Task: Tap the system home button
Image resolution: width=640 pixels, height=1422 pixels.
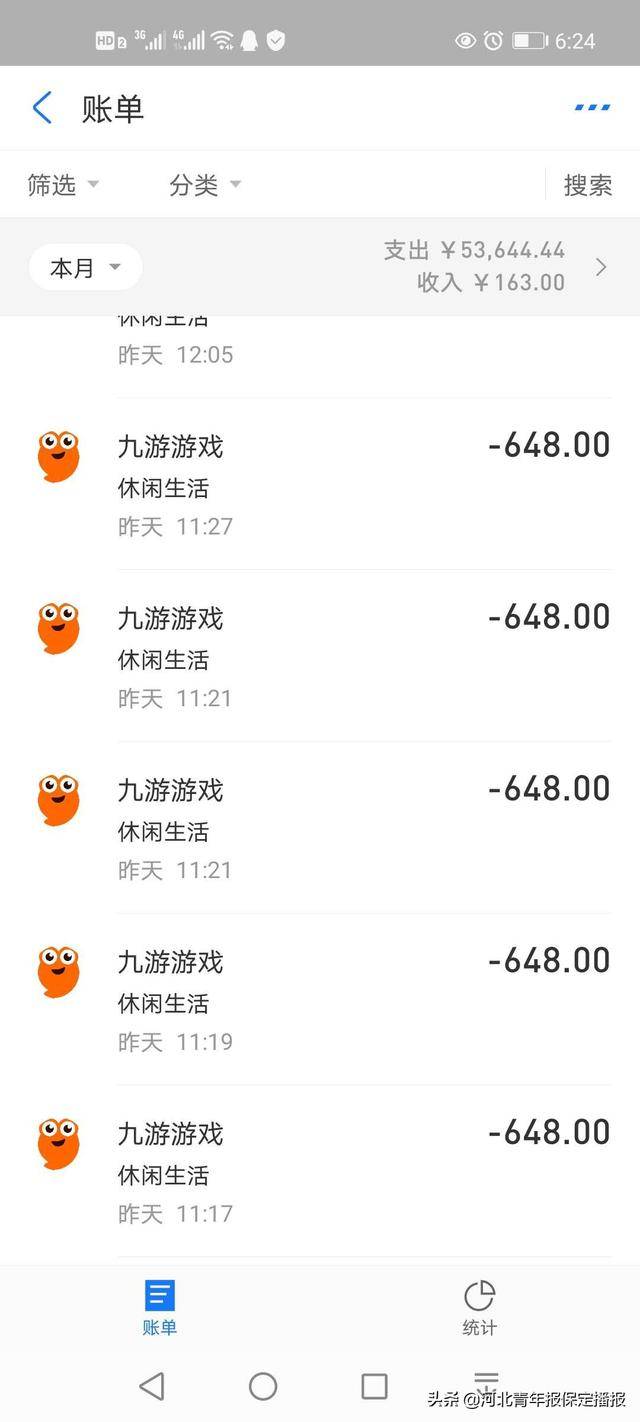Action: click(x=263, y=1386)
